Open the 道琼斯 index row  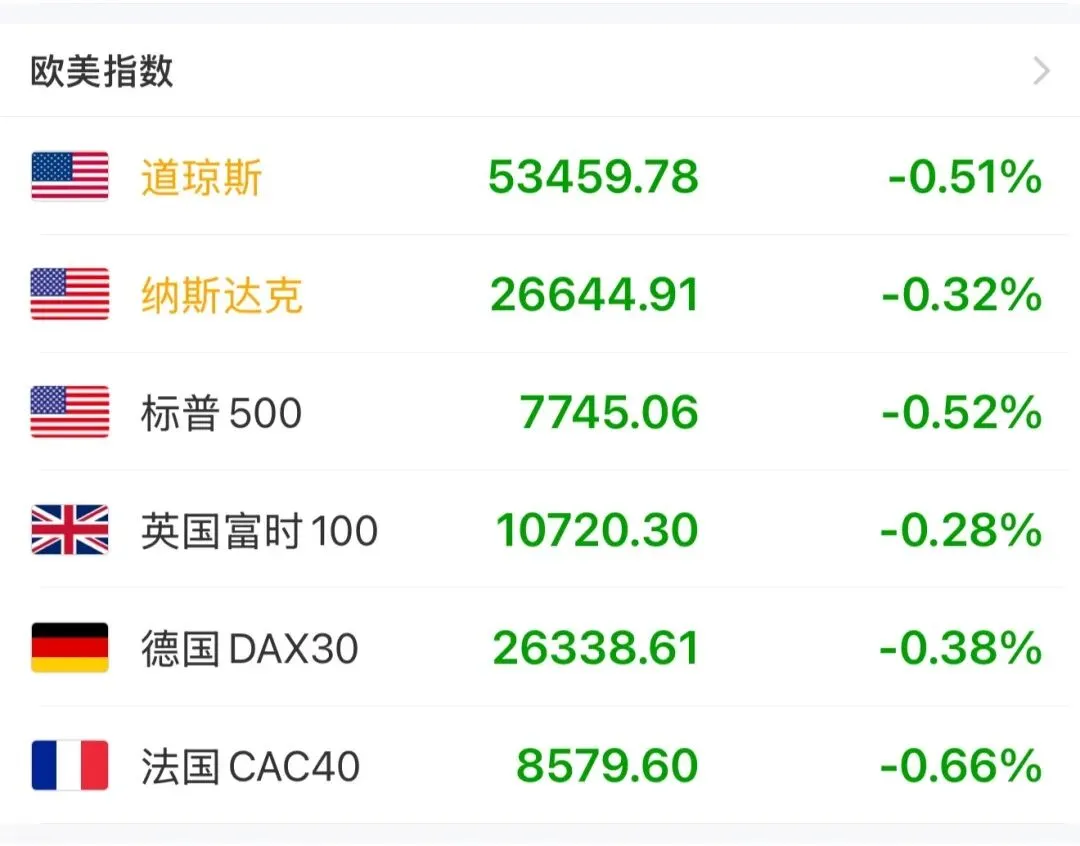point(540,176)
